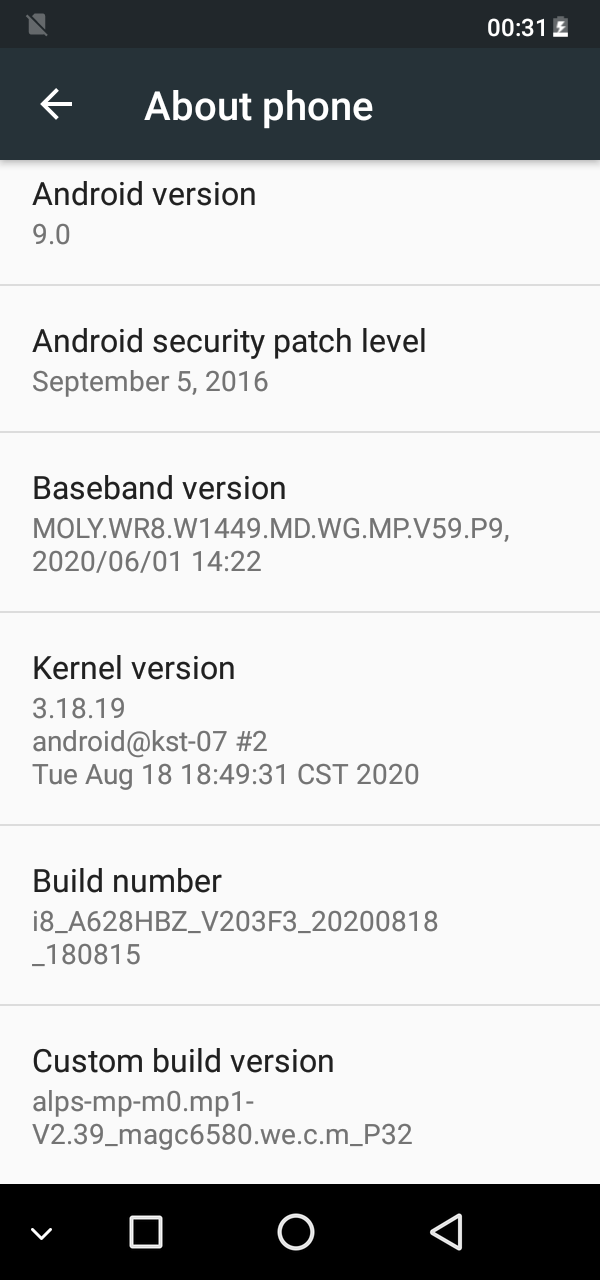Open recent apps from navigation bar
The width and height of the screenshot is (600, 1280).
tap(146, 1232)
